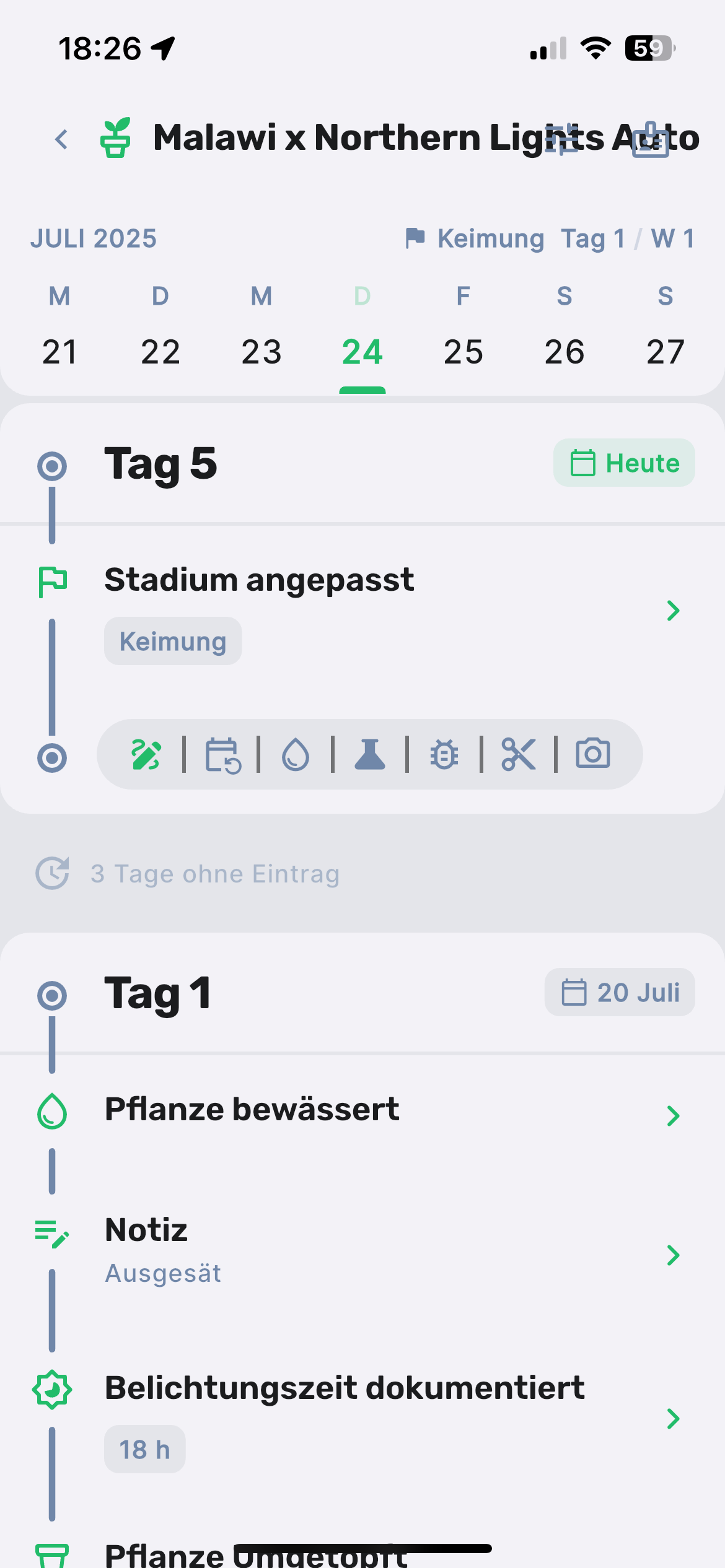
Task: Add a photo with the camera icon
Action: point(593,754)
